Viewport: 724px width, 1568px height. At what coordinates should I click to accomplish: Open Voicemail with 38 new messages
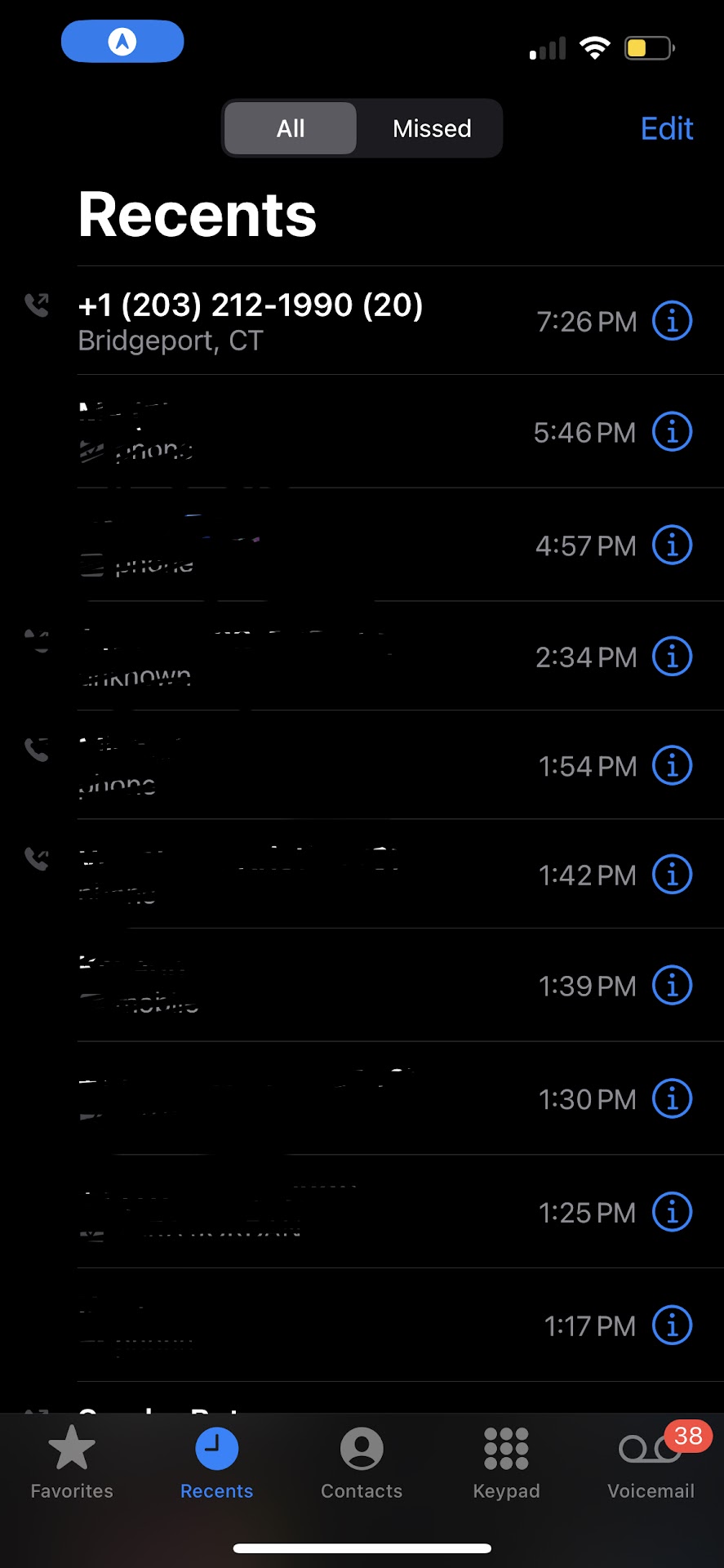(x=651, y=1463)
